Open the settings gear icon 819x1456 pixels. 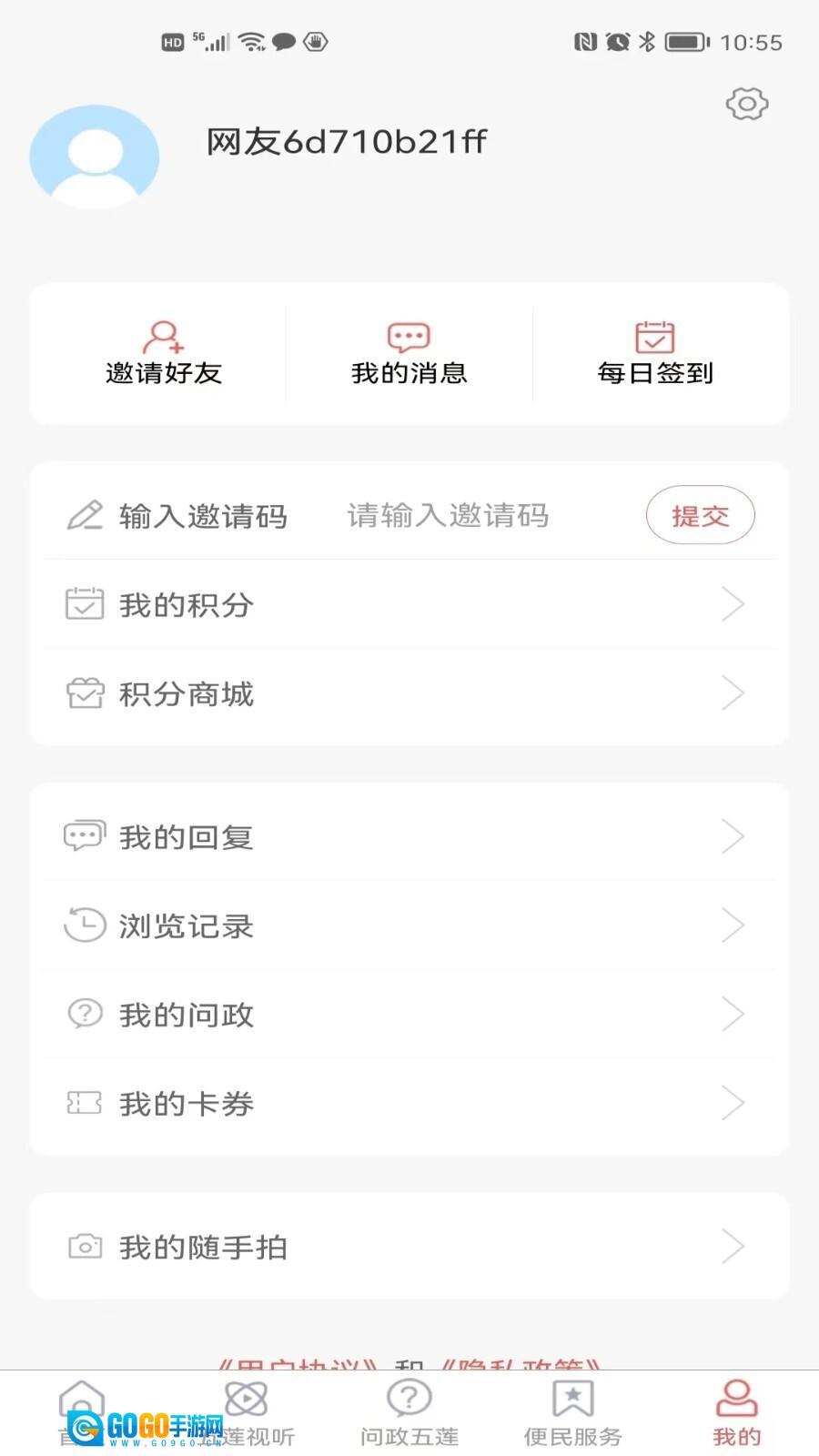pos(747,104)
